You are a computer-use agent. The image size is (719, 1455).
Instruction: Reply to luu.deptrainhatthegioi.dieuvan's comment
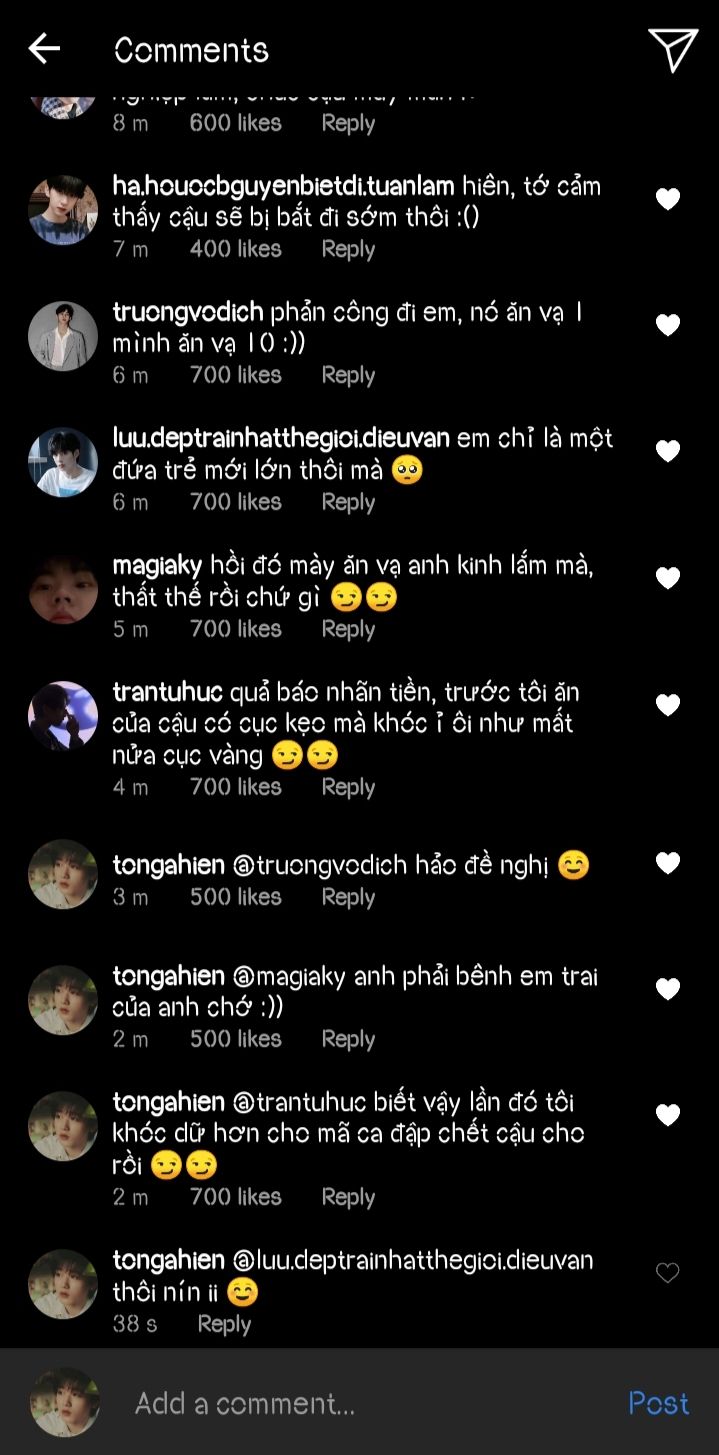348,502
